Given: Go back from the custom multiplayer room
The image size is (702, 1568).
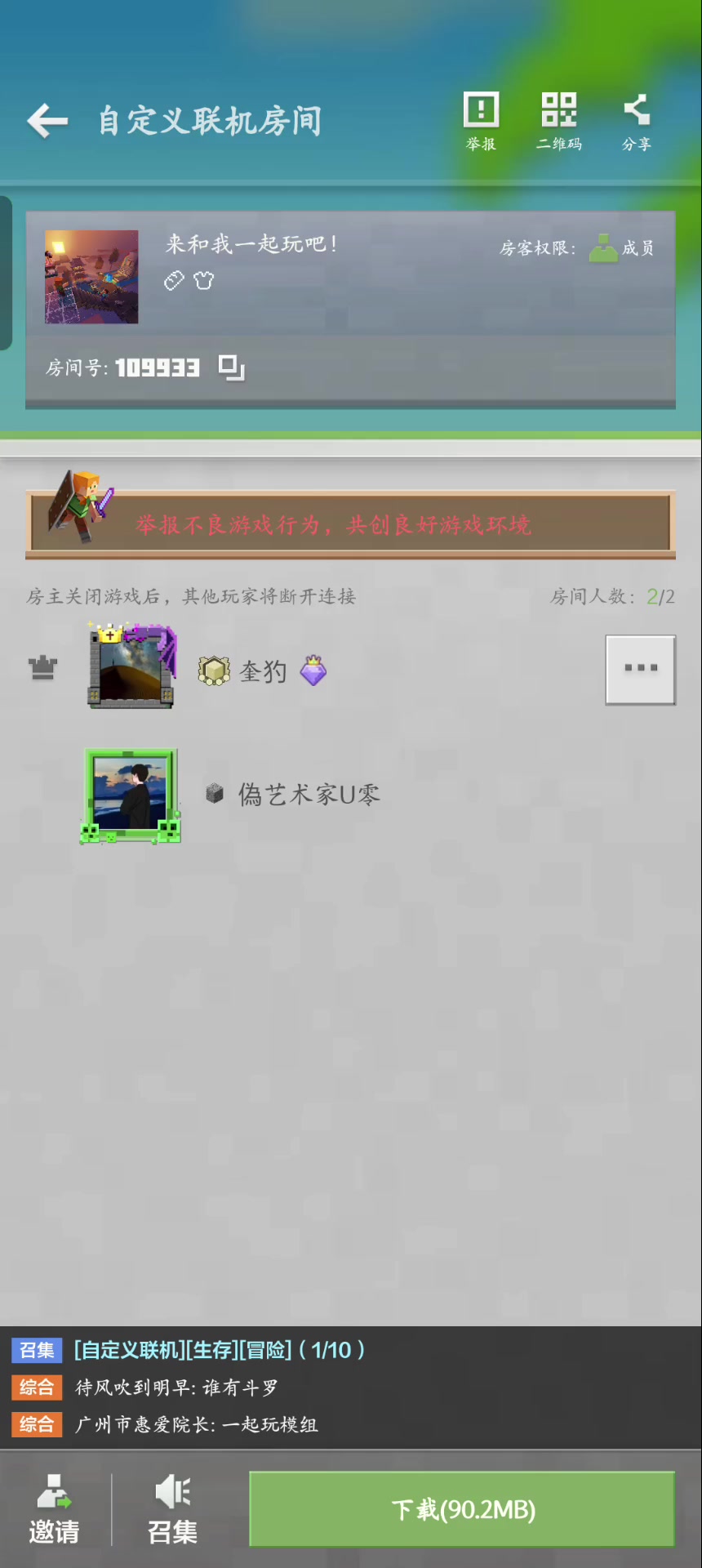Looking at the screenshot, I should click(47, 121).
